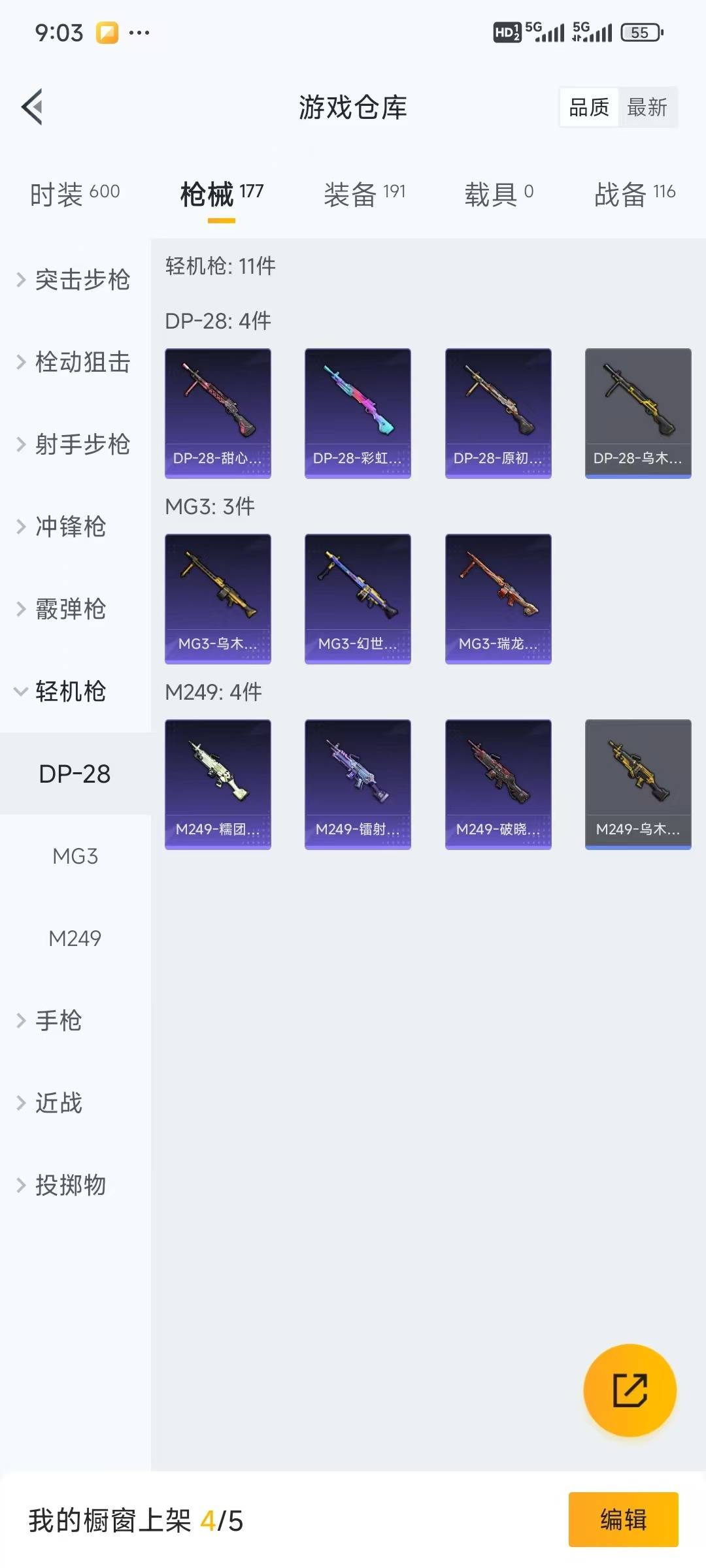Select MG3 in the side list

[75, 856]
